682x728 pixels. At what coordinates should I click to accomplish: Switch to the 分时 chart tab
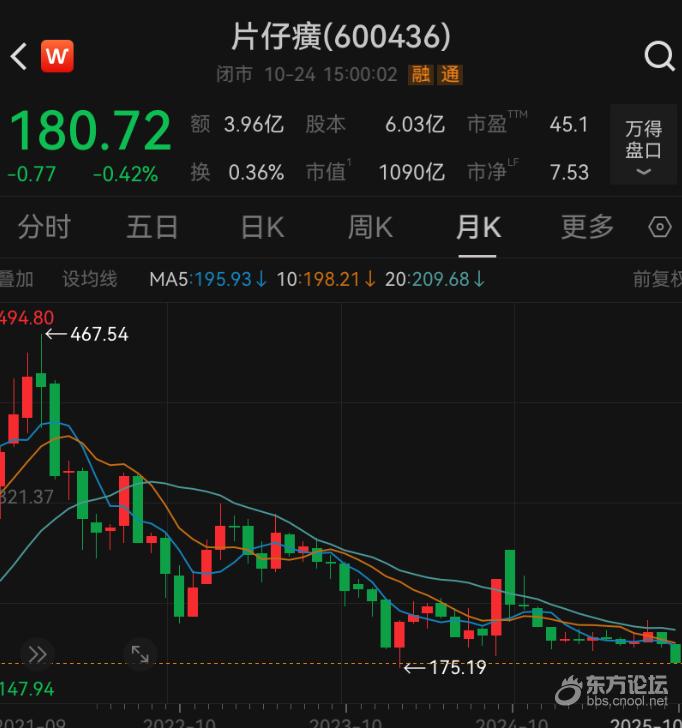(45, 227)
